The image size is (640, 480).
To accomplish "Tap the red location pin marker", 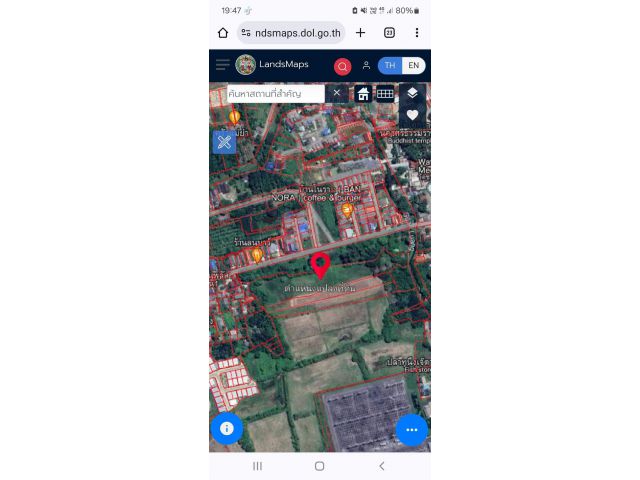I will [320, 264].
